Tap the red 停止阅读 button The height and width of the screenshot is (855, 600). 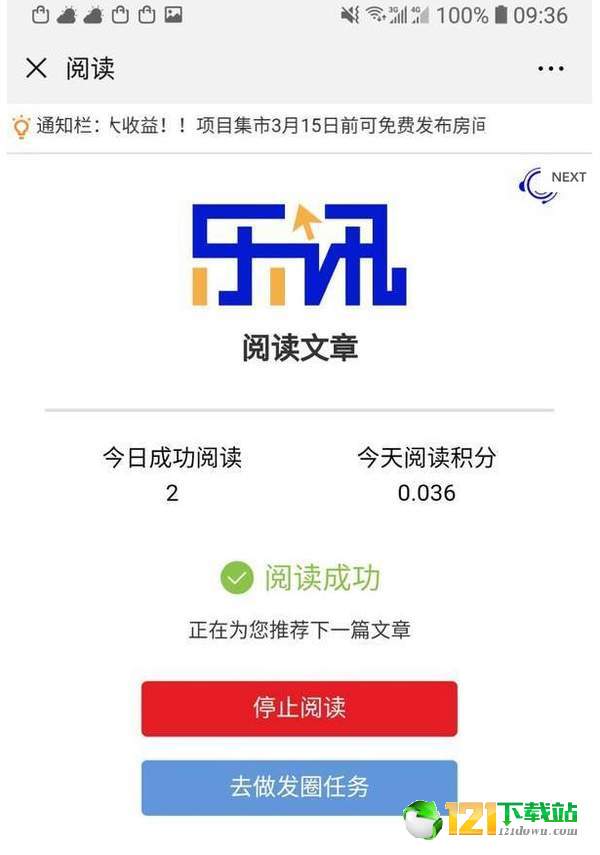[299, 708]
